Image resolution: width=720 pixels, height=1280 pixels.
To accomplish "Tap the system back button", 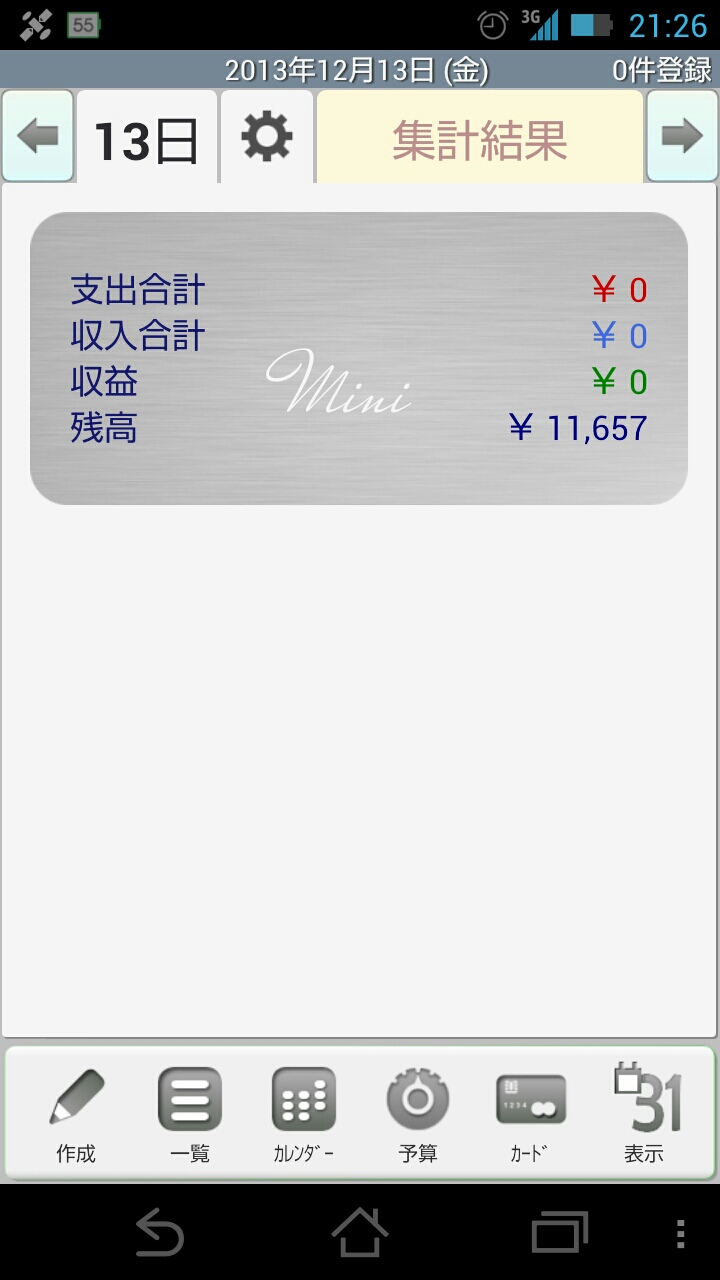I will [160, 1232].
